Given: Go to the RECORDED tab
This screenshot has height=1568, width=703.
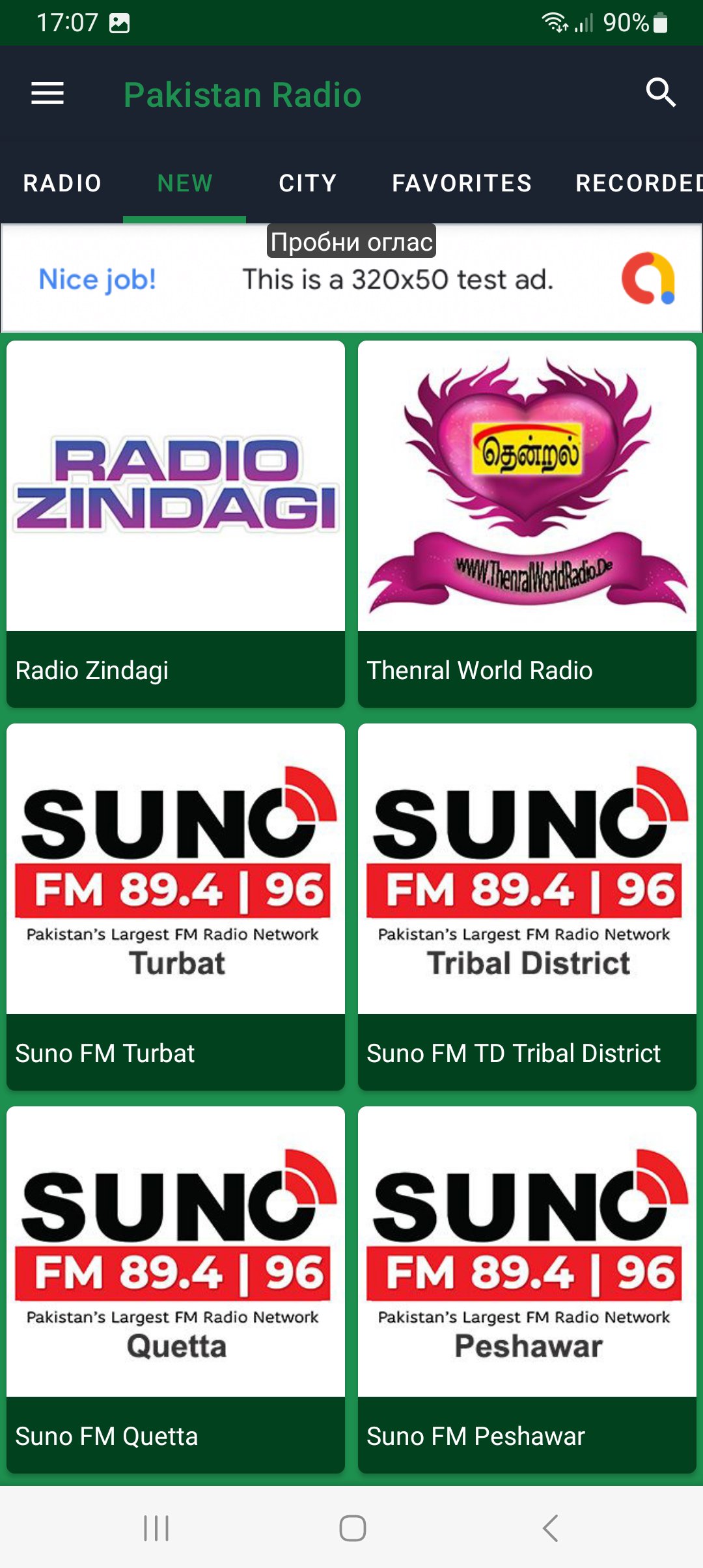Looking at the screenshot, I should (638, 183).
